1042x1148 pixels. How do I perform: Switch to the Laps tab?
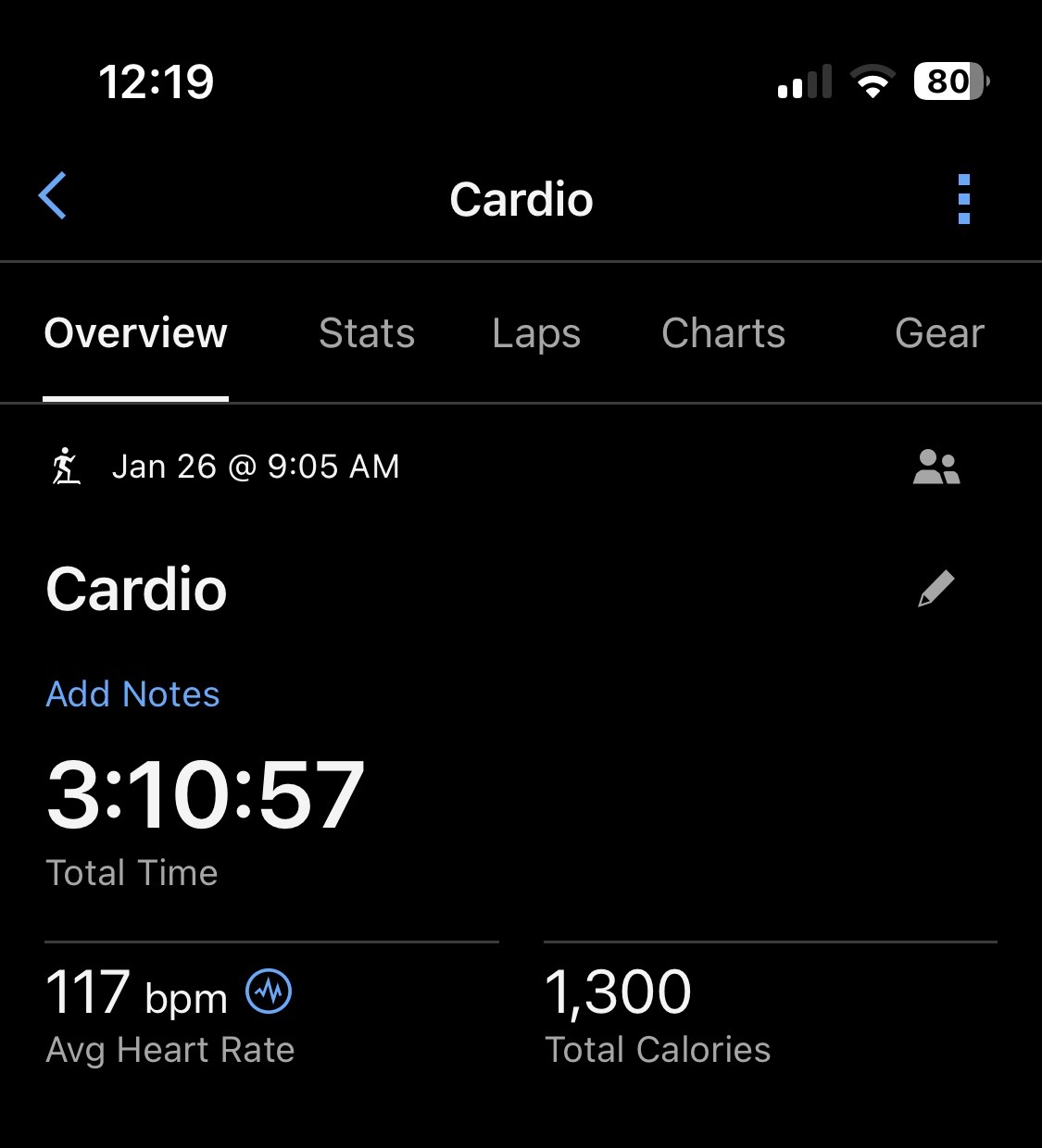536,333
